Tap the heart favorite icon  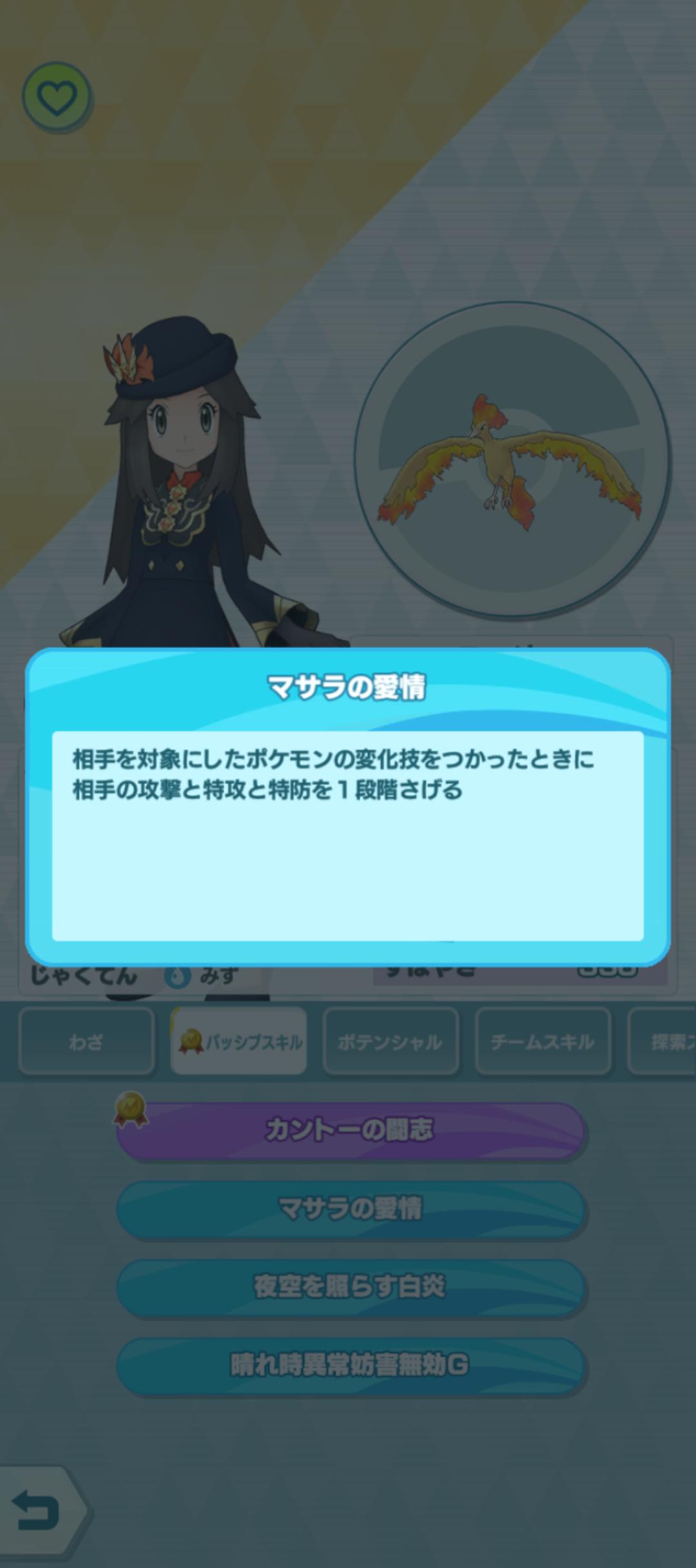click(x=57, y=97)
